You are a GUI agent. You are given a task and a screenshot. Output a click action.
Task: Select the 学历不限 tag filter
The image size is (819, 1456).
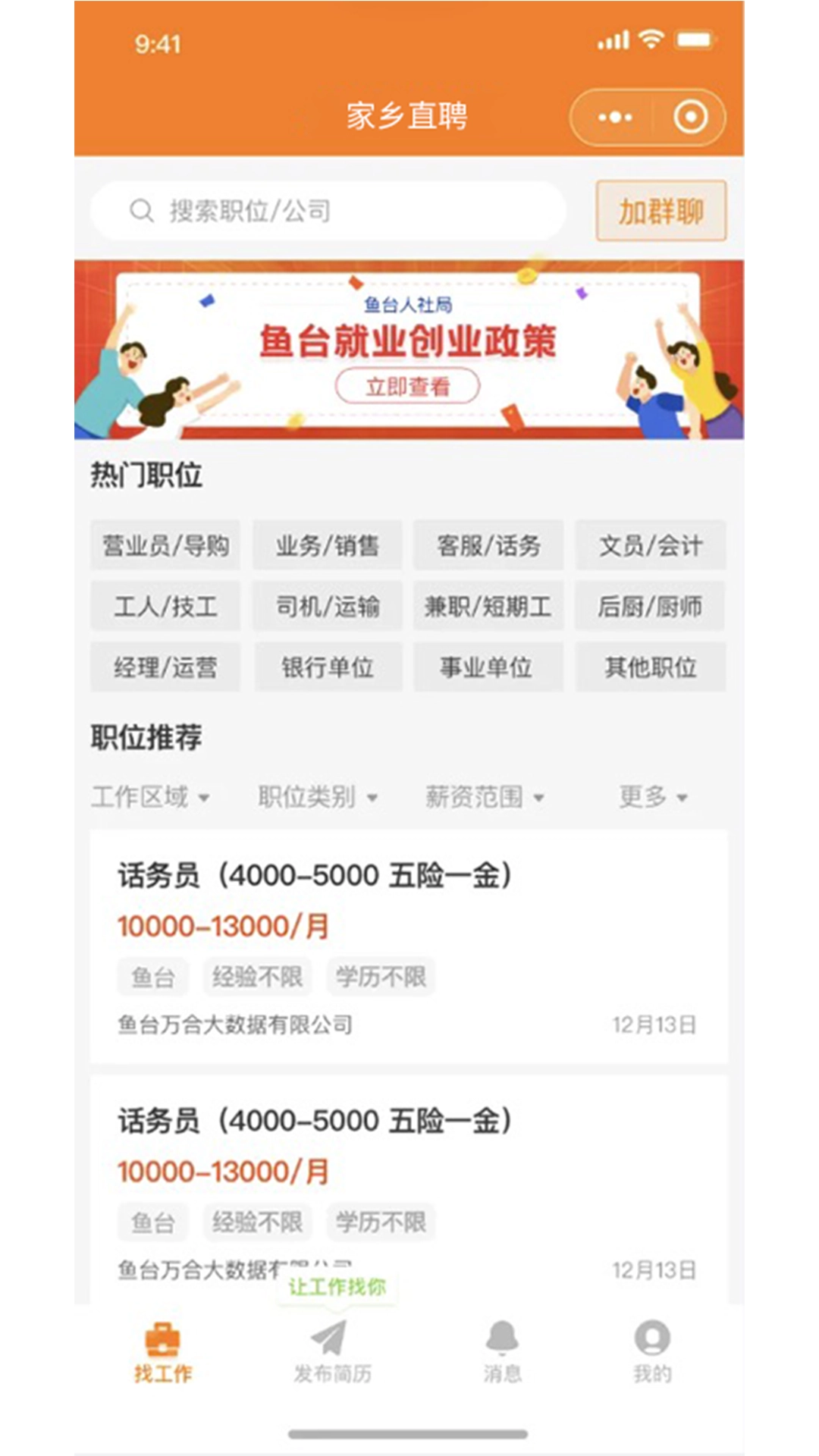coord(381,977)
